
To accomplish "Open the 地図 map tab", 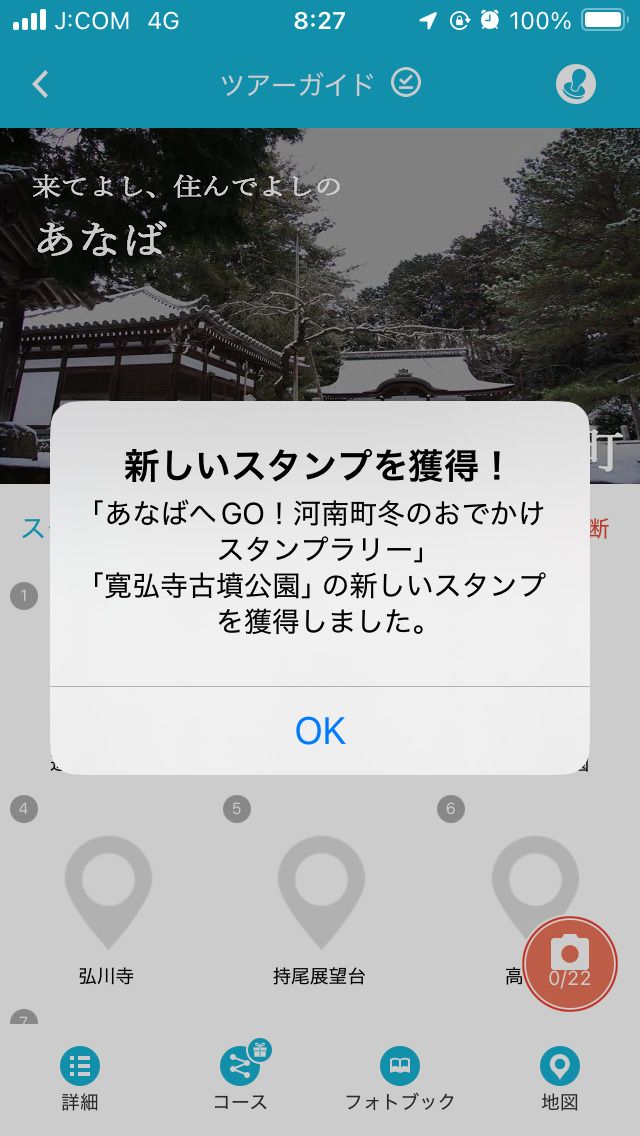I will tap(560, 1079).
